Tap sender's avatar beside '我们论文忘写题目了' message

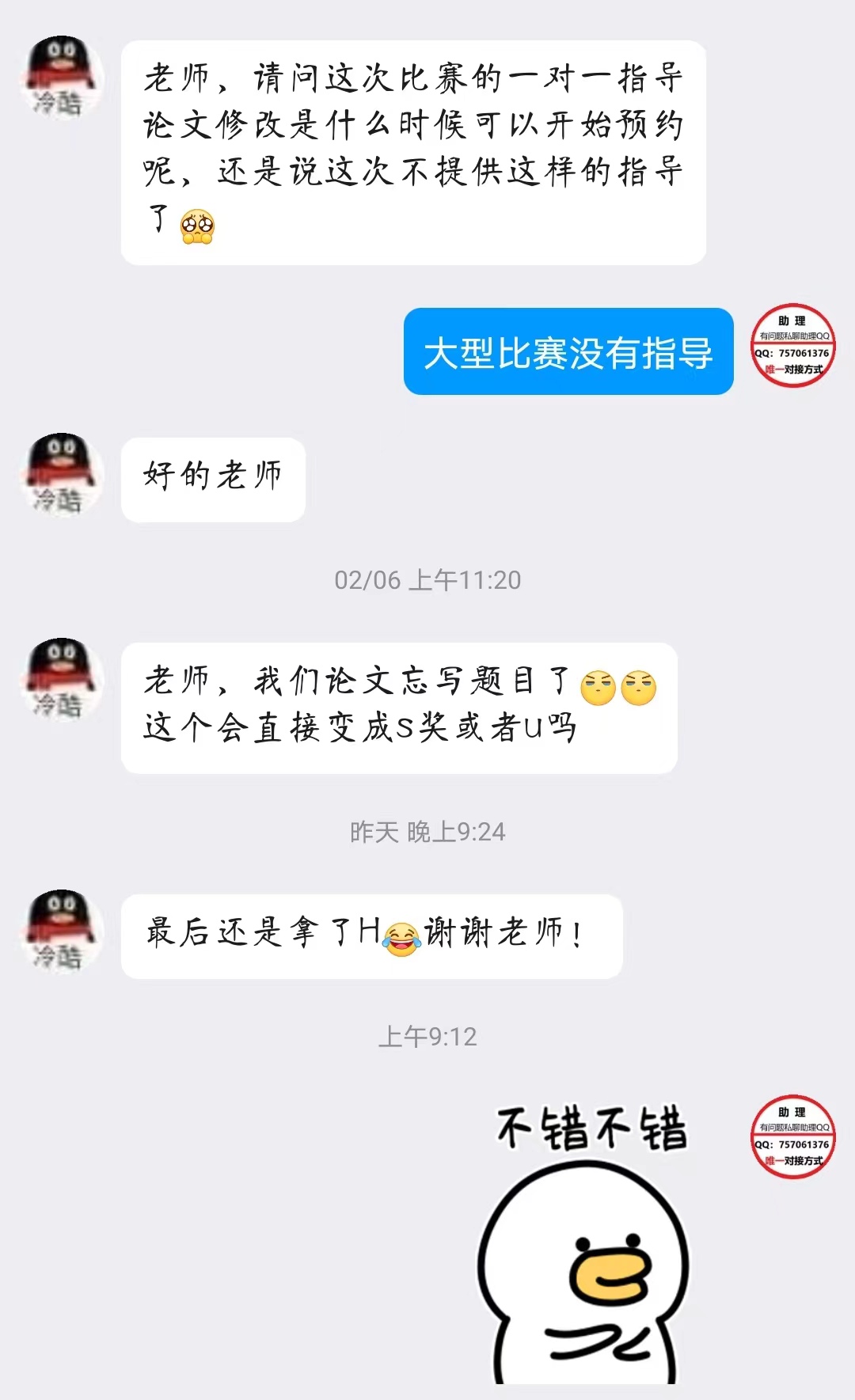62,680
